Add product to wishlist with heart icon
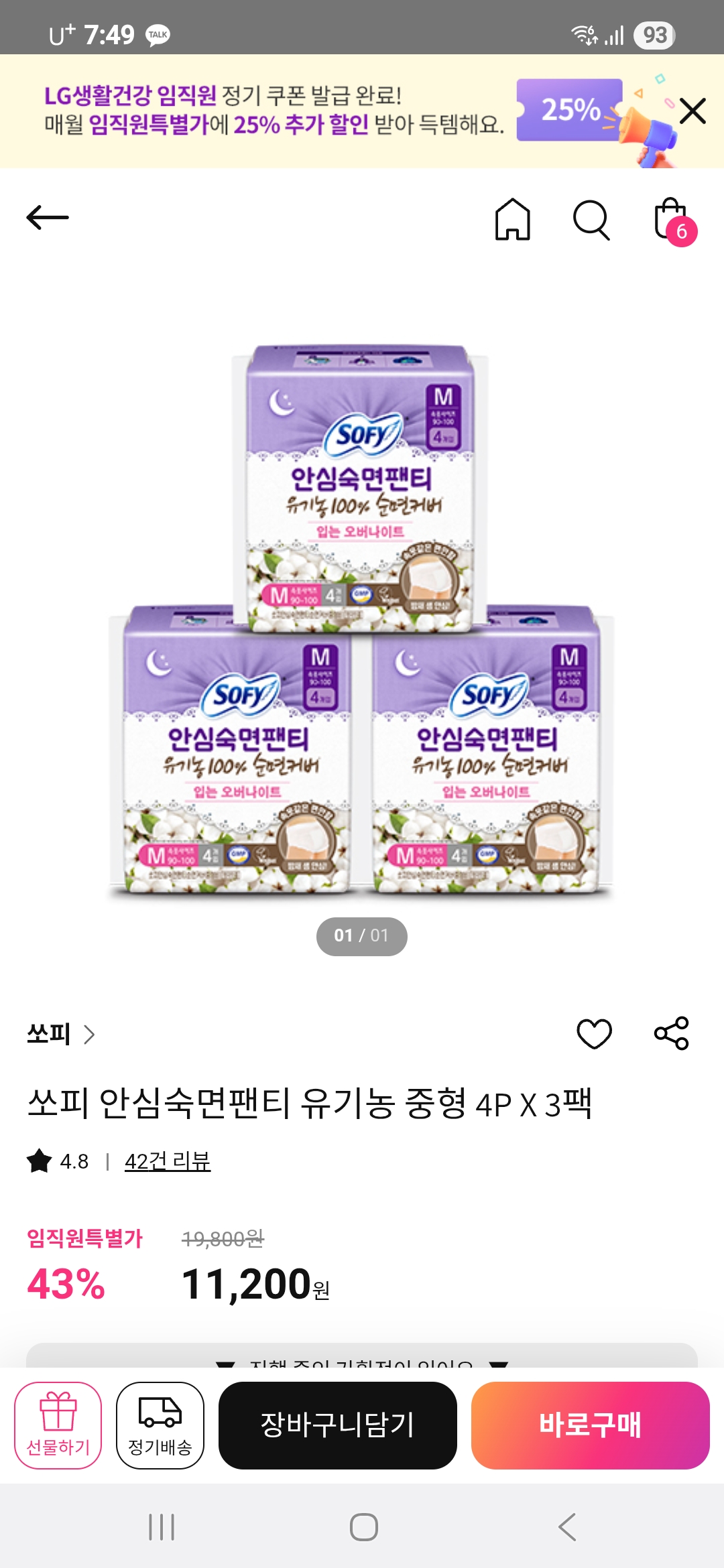This screenshot has width=724, height=1568. [594, 1033]
